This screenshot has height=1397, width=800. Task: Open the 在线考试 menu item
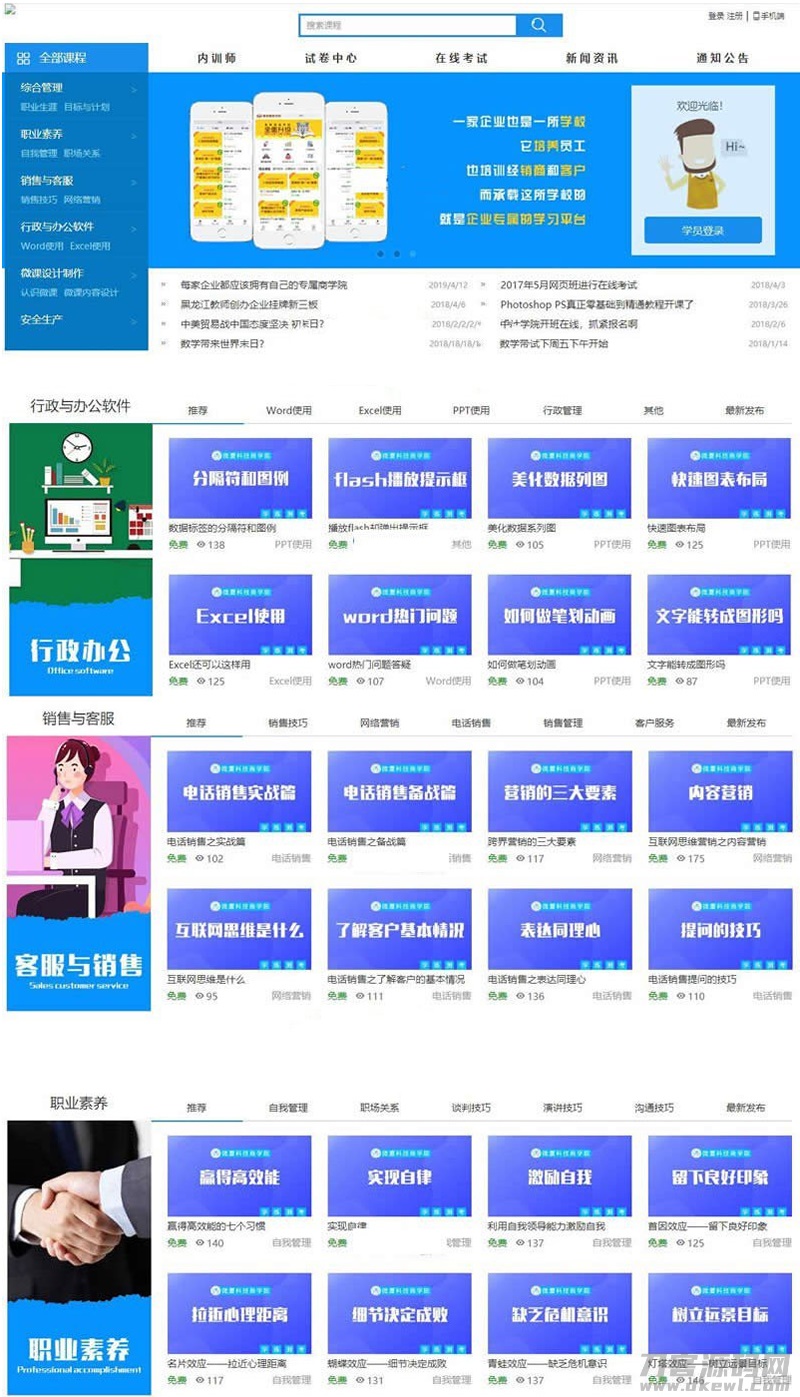pyautogui.click(x=461, y=57)
